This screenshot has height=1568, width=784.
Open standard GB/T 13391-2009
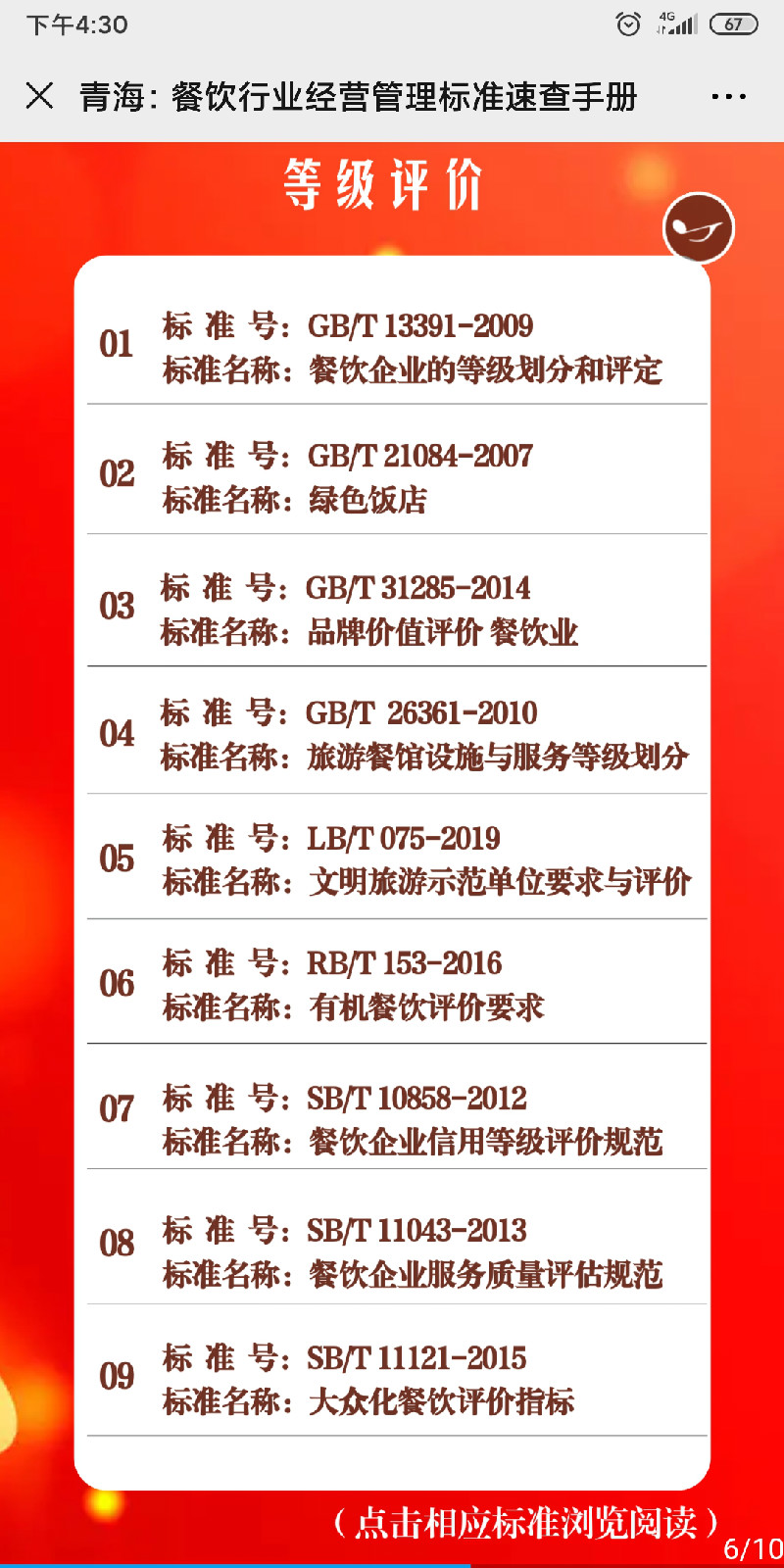[x=397, y=348]
